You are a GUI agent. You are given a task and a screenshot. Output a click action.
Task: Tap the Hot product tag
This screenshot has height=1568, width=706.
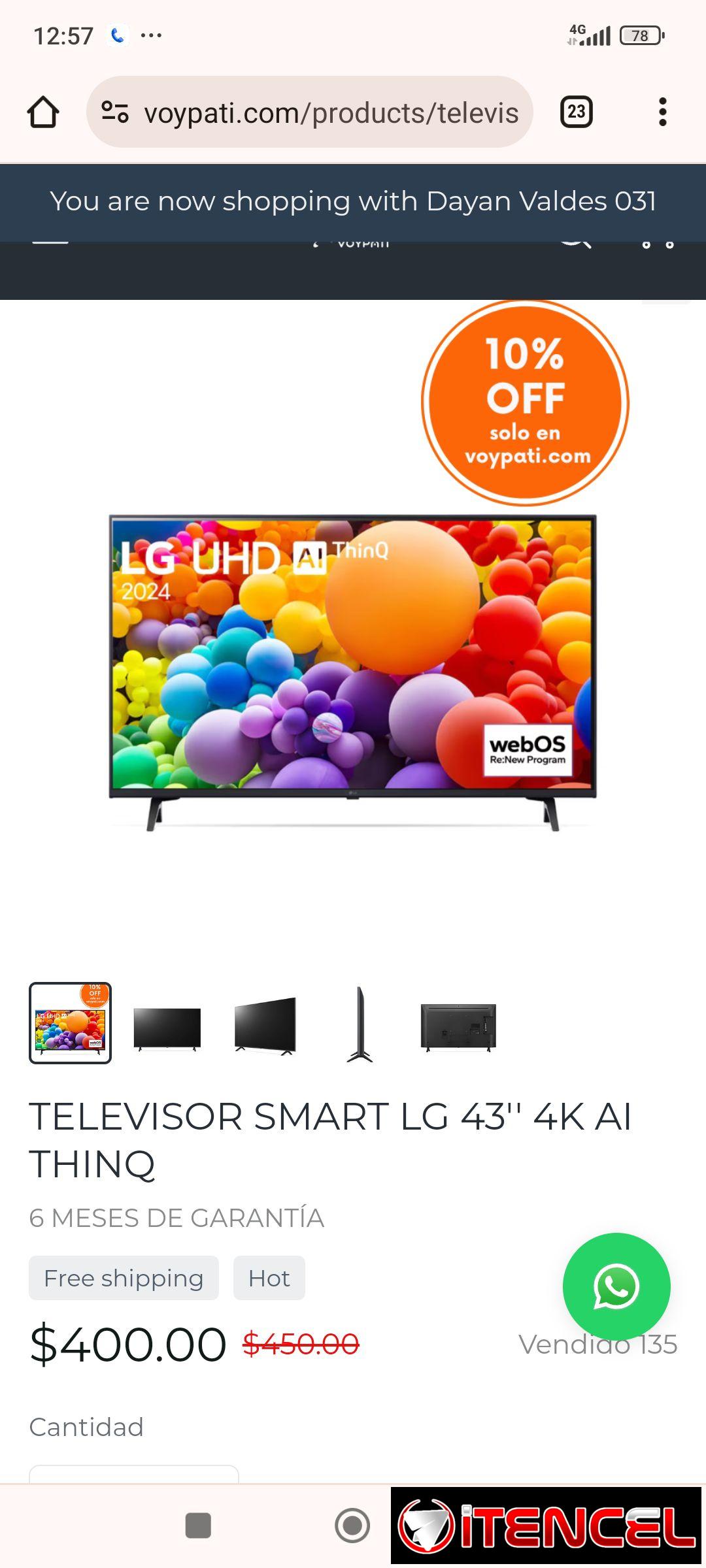269,1277
